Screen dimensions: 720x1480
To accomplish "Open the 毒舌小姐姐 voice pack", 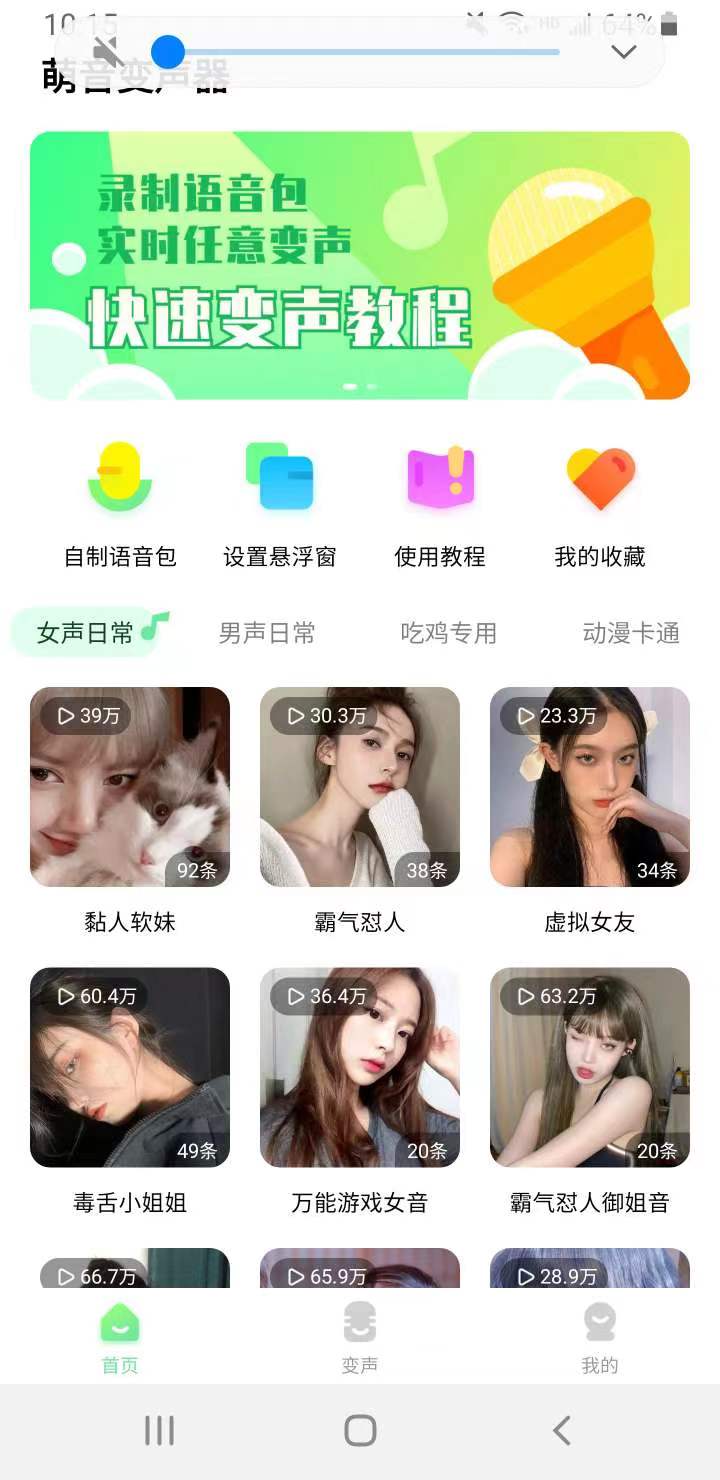I will click(130, 1067).
